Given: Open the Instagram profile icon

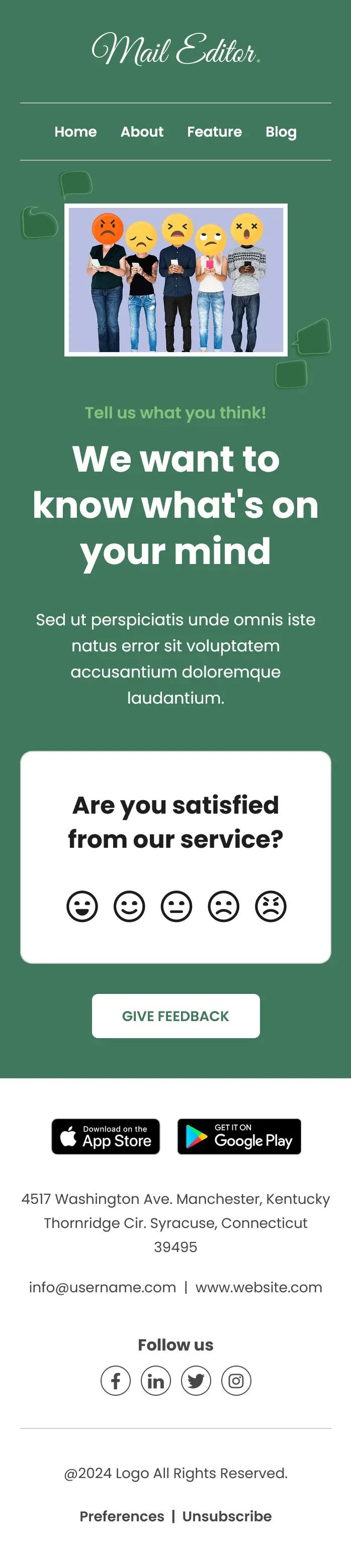Looking at the screenshot, I should pyautogui.click(x=236, y=1381).
